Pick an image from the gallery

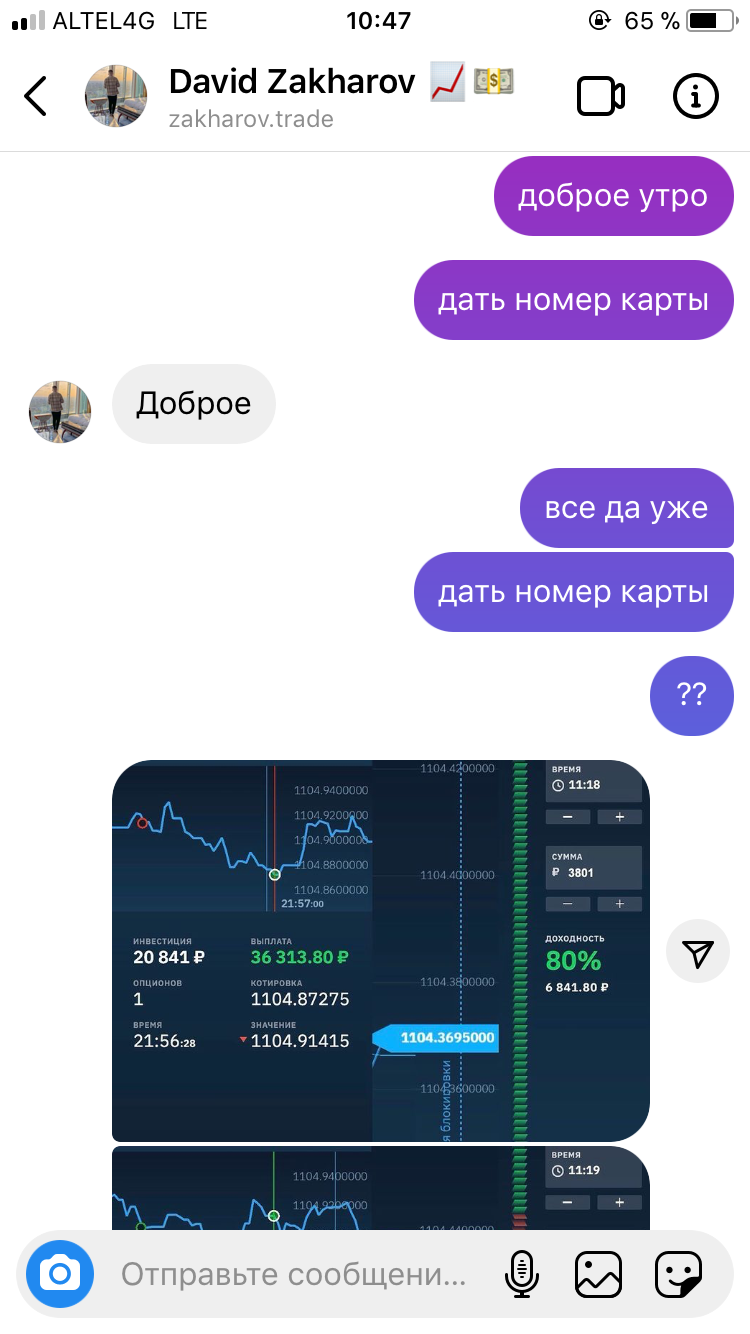click(x=598, y=1275)
